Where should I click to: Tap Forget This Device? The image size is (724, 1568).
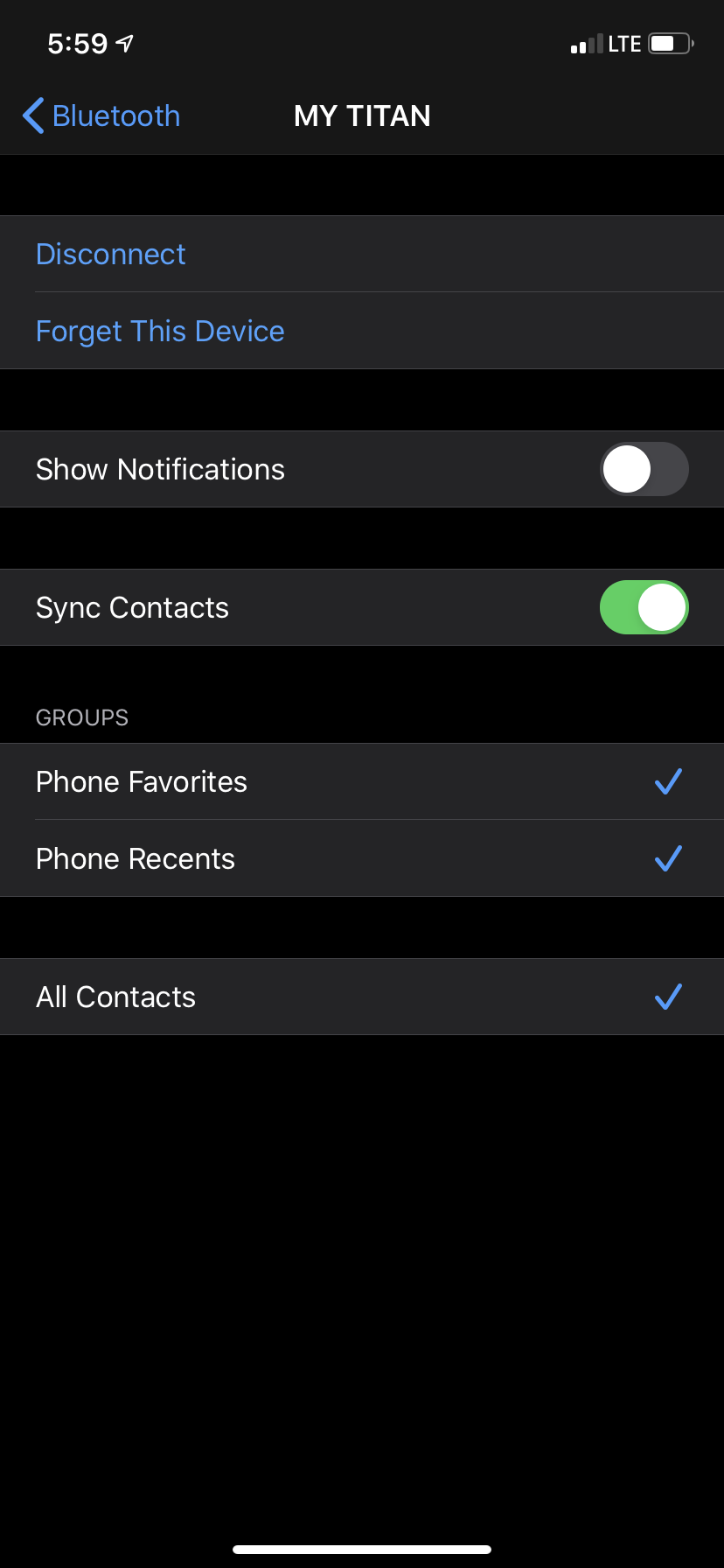[x=160, y=332]
